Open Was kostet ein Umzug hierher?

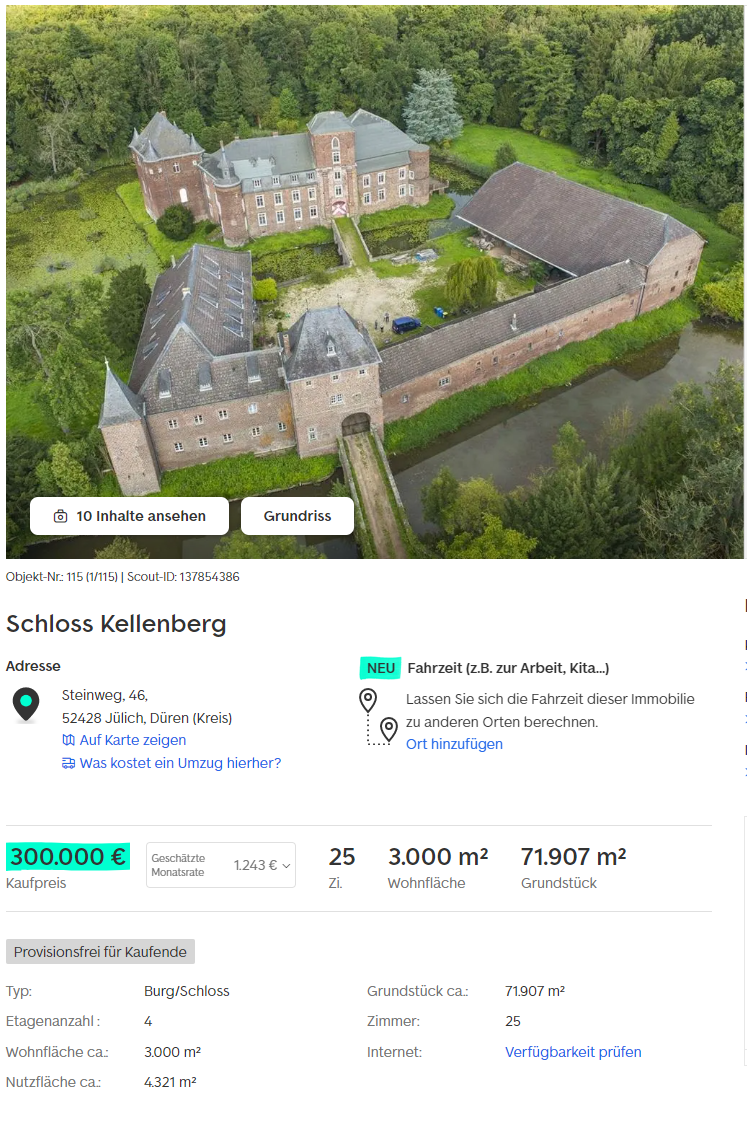coord(180,763)
